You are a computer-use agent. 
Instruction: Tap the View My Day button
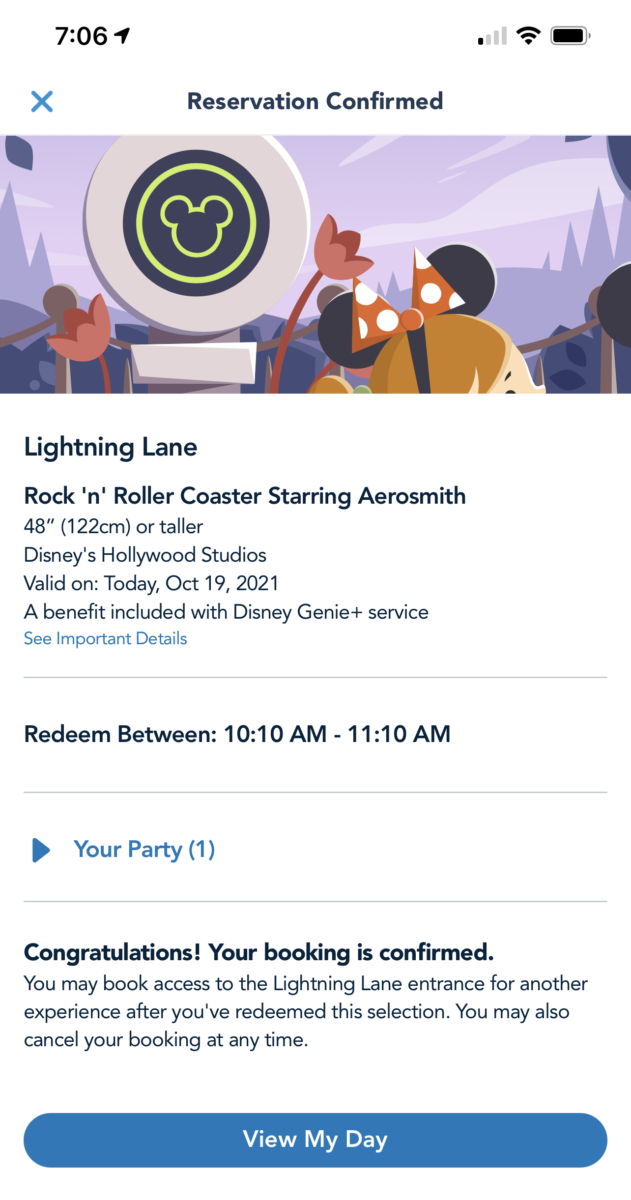click(315, 1139)
